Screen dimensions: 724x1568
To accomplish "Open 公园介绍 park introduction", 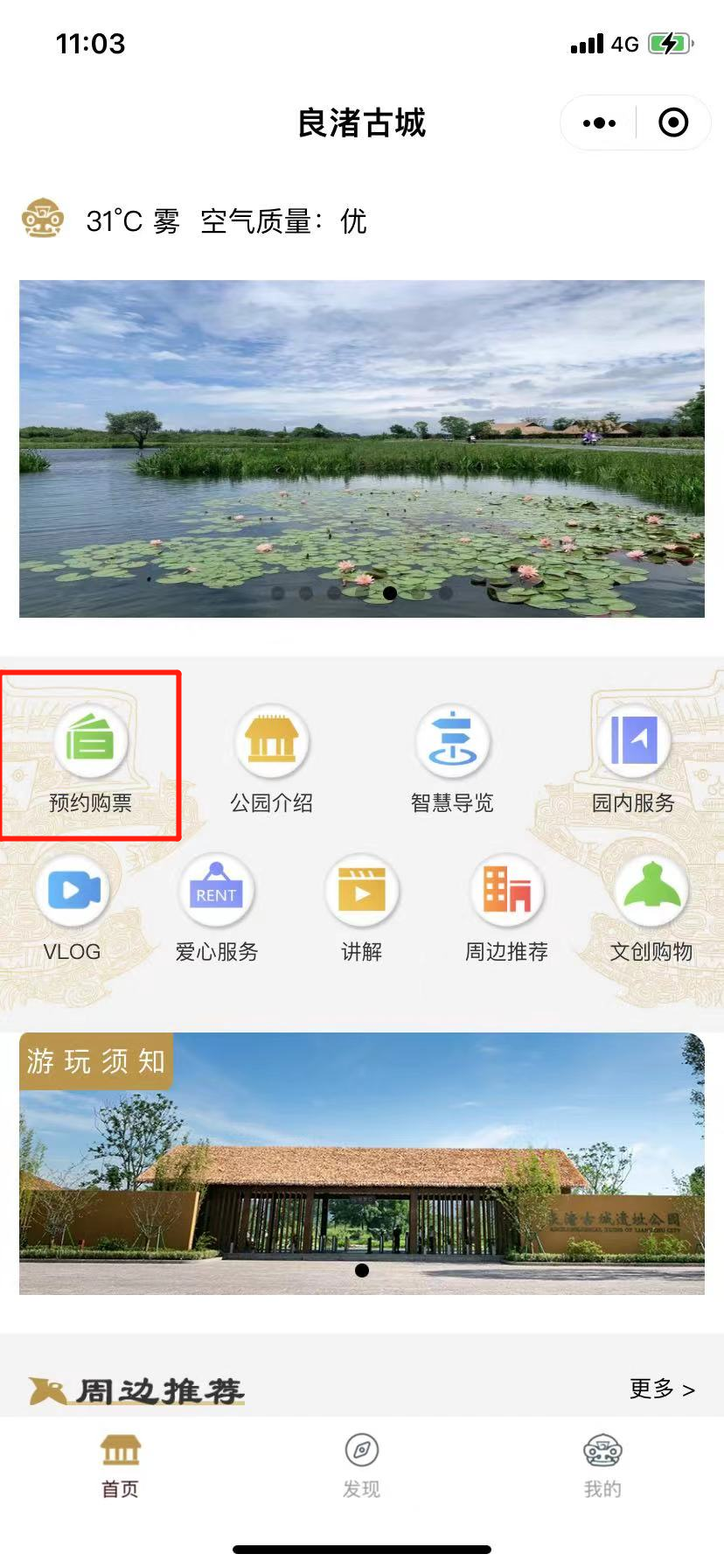I will 271,758.
